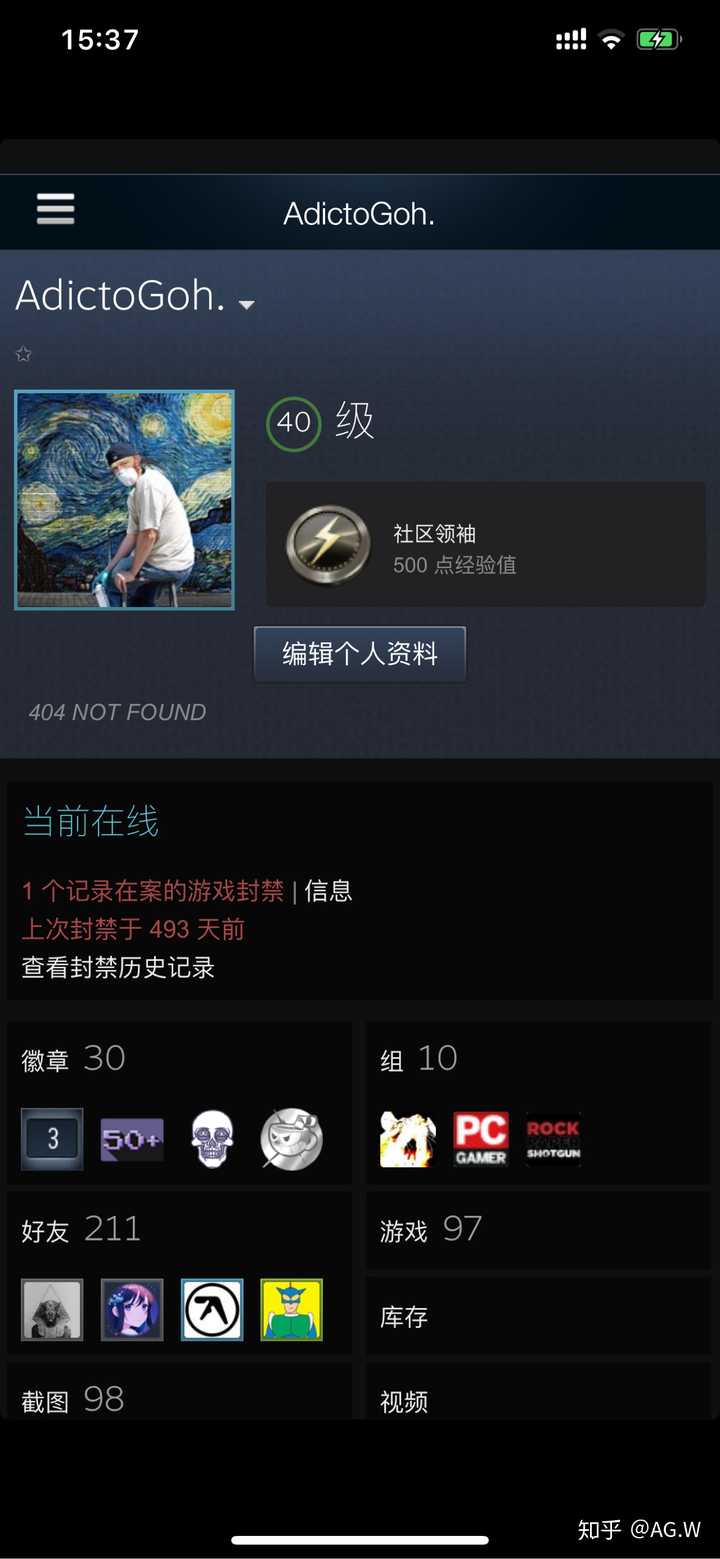Open 视频 videos section

(x=404, y=1401)
